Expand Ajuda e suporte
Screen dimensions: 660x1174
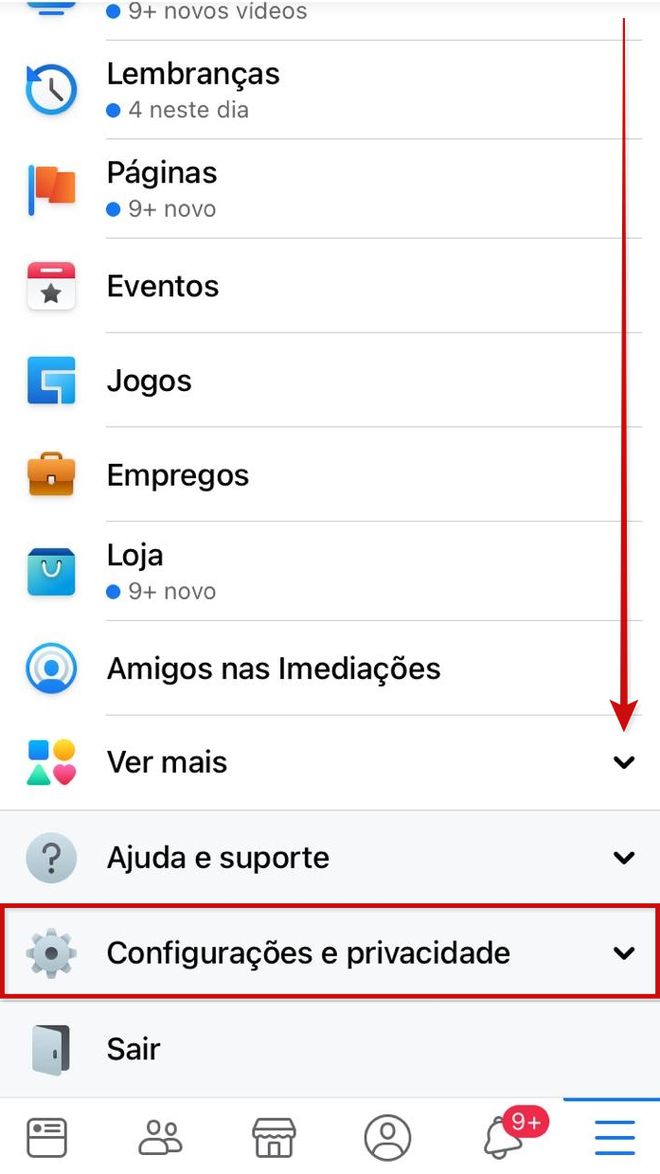pyautogui.click(x=330, y=857)
